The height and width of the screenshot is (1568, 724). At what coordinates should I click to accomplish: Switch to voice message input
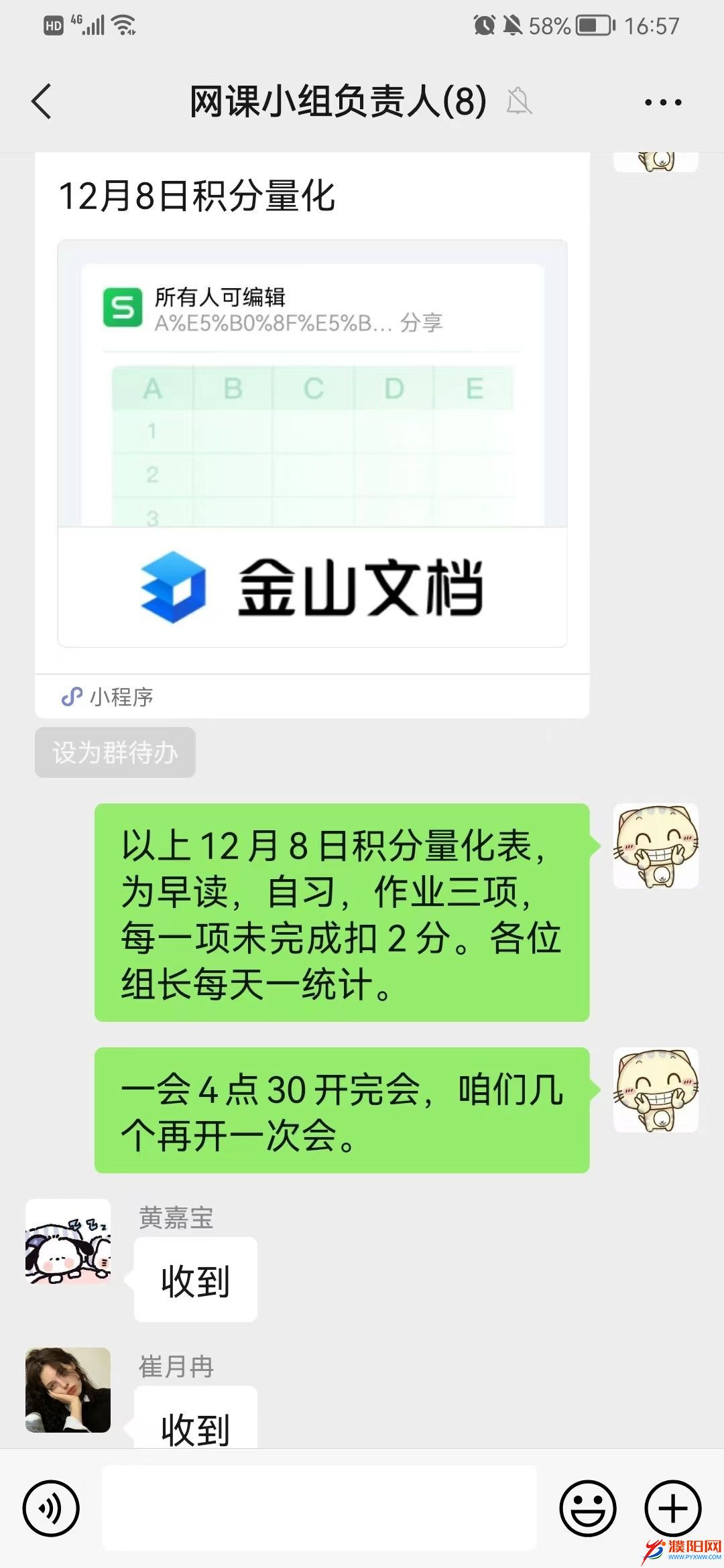pyautogui.click(x=51, y=1508)
